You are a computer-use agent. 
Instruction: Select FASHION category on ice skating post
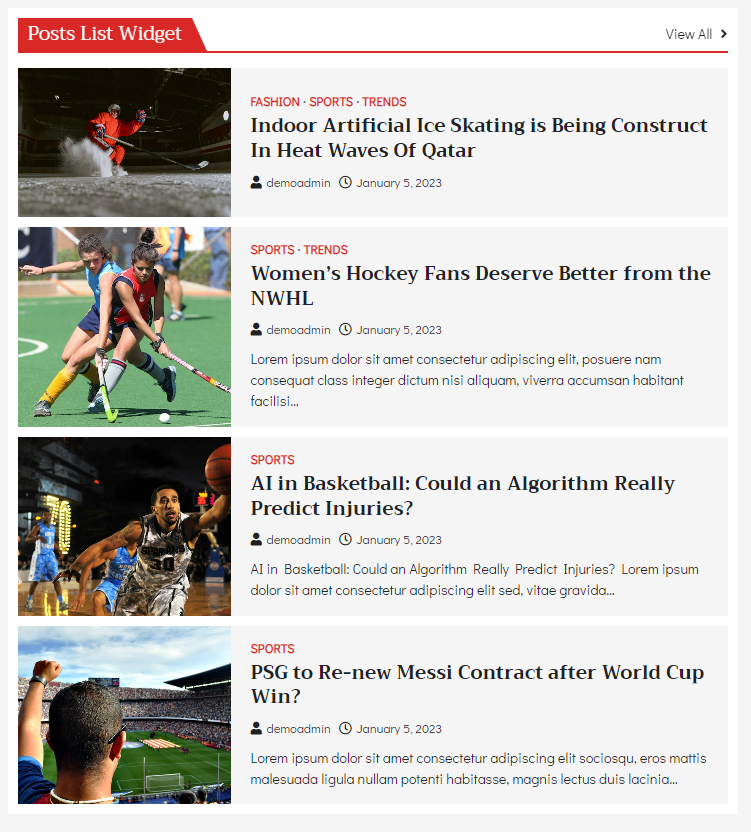275,102
